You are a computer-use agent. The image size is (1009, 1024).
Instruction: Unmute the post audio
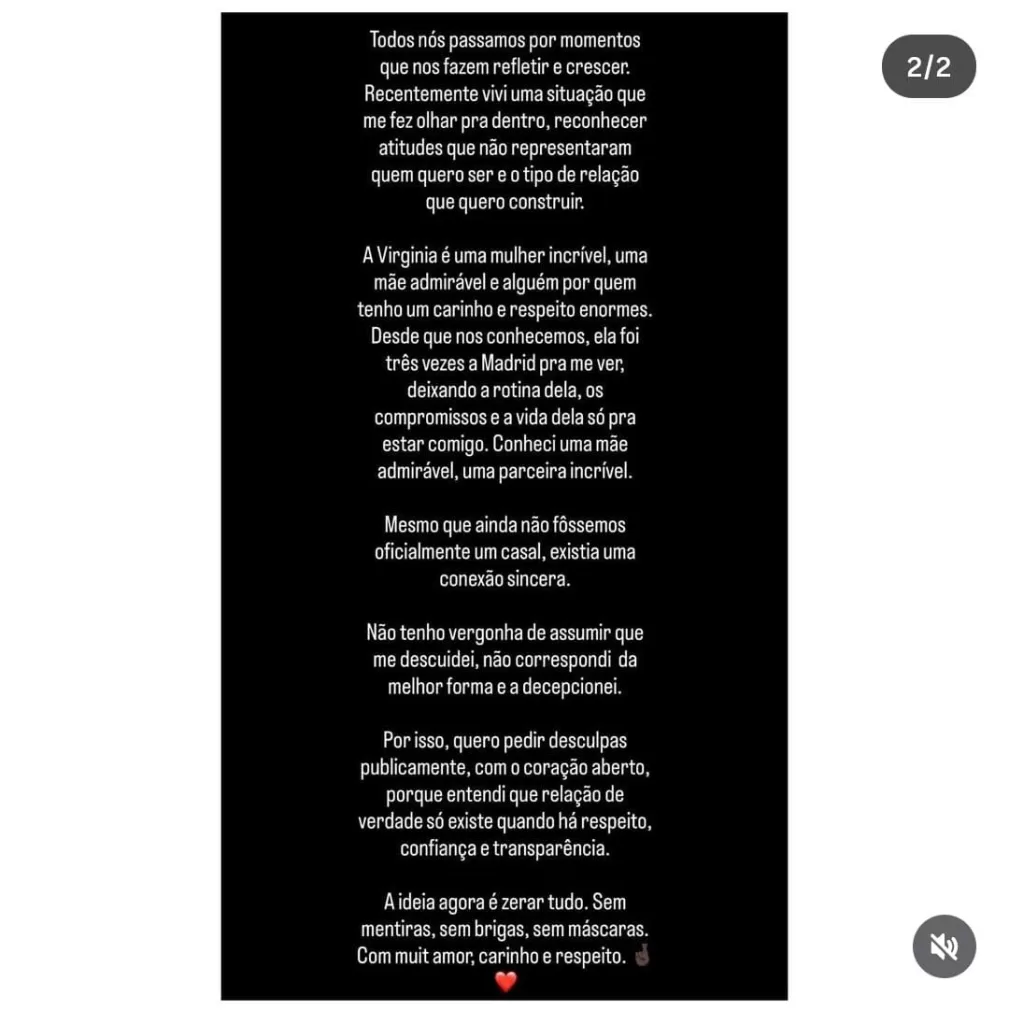(x=943, y=946)
